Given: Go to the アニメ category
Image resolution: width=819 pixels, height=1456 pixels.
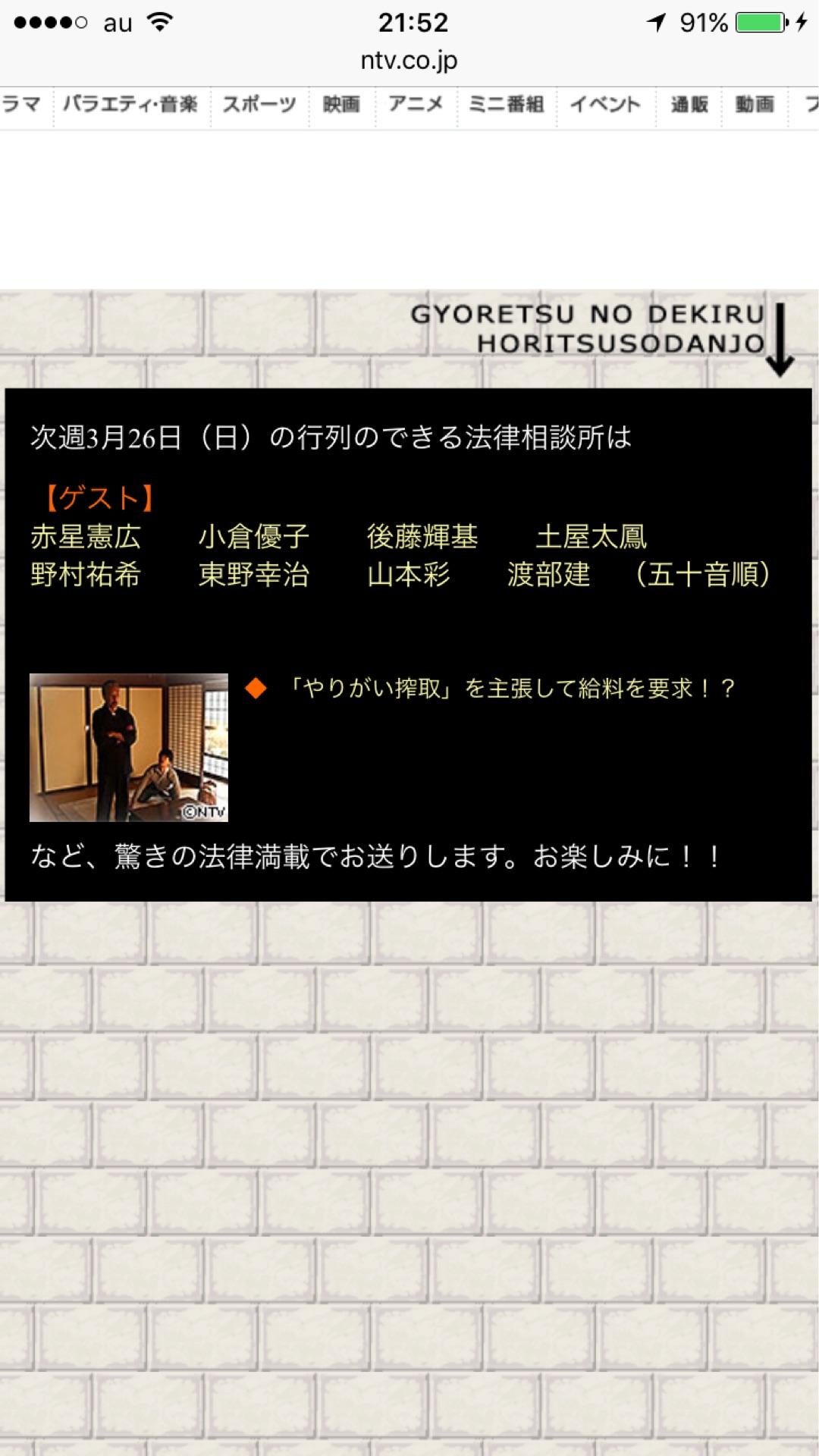Looking at the screenshot, I should (x=416, y=105).
